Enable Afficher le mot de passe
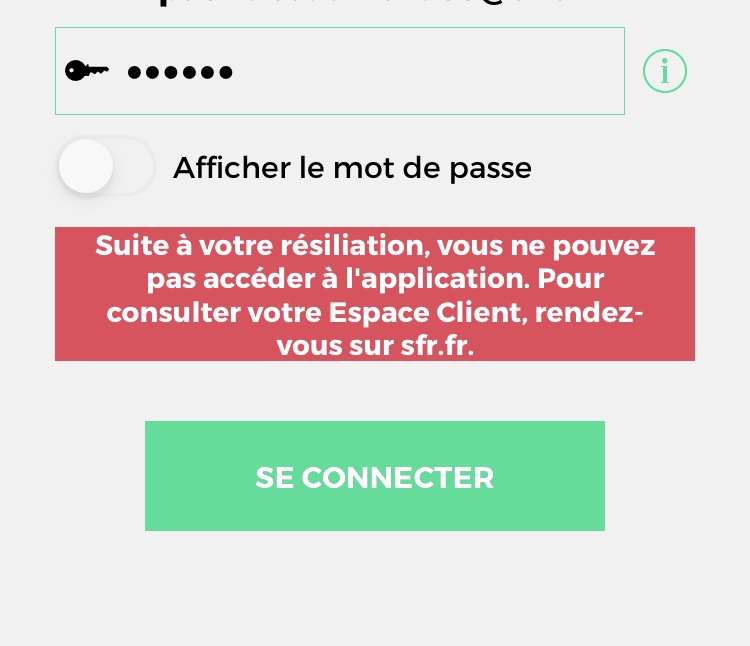The image size is (750, 646). click(x=105, y=166)
